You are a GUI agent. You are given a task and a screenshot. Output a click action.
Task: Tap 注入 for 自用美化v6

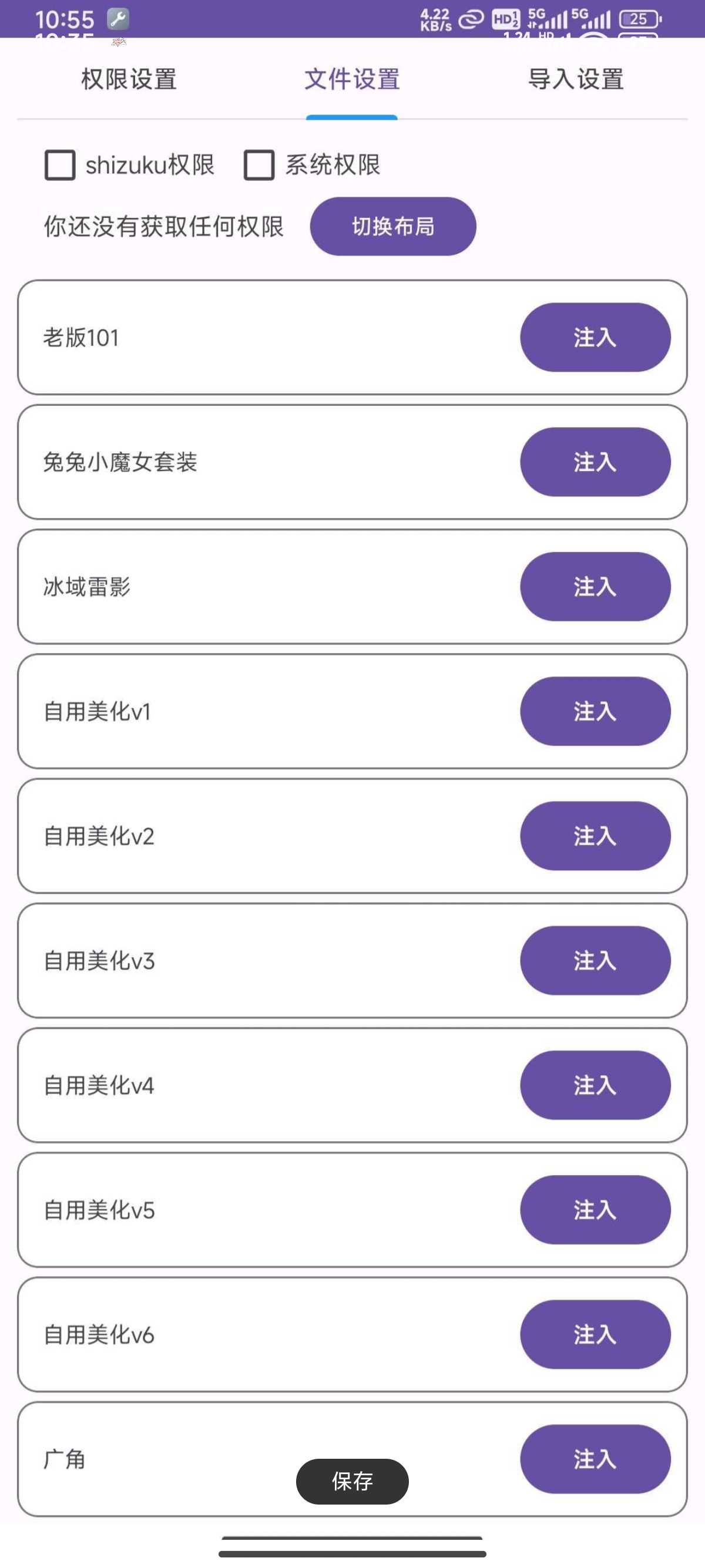[595, 1335]
